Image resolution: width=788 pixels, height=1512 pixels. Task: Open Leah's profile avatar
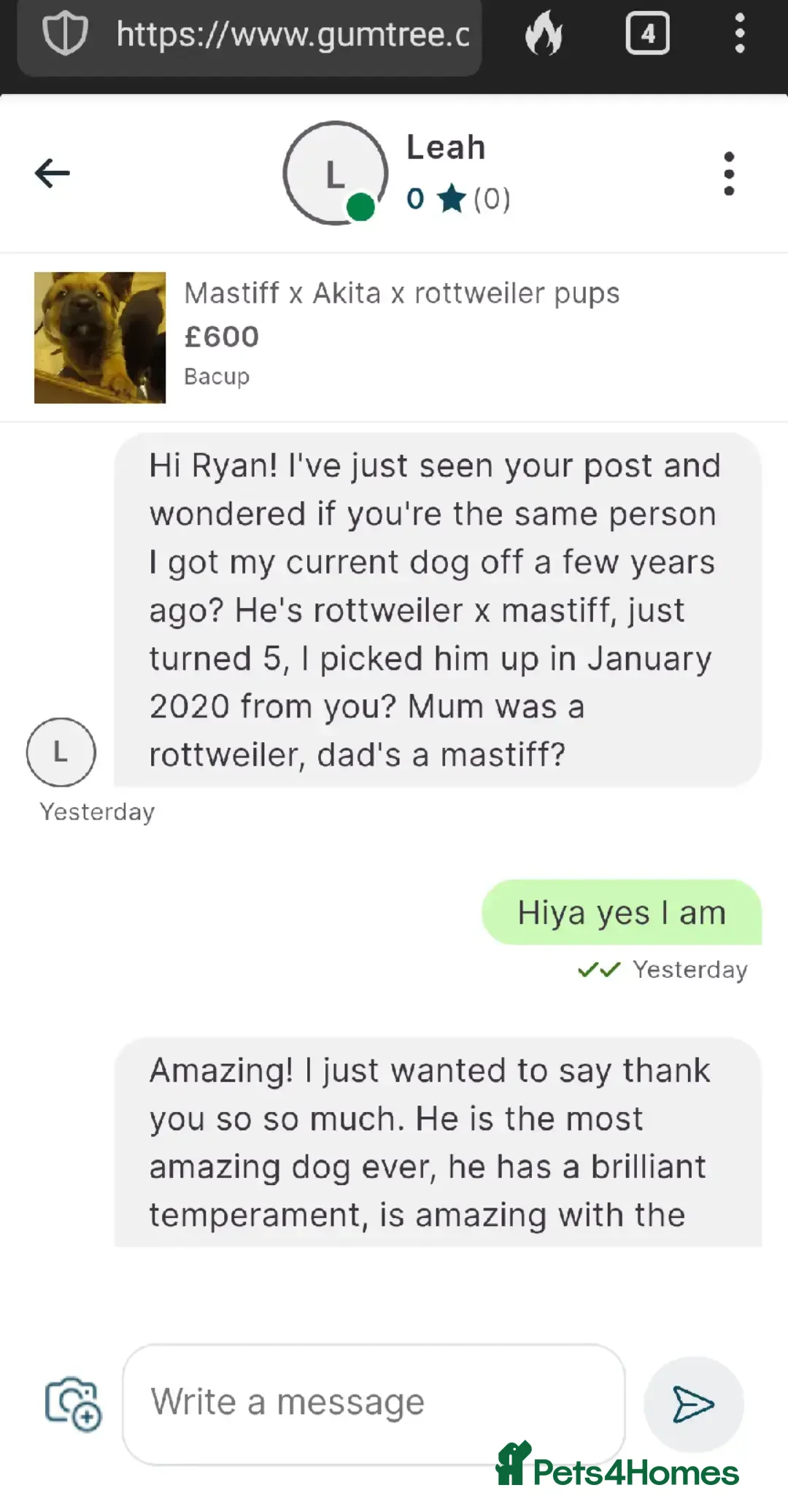tap(335, 174)
